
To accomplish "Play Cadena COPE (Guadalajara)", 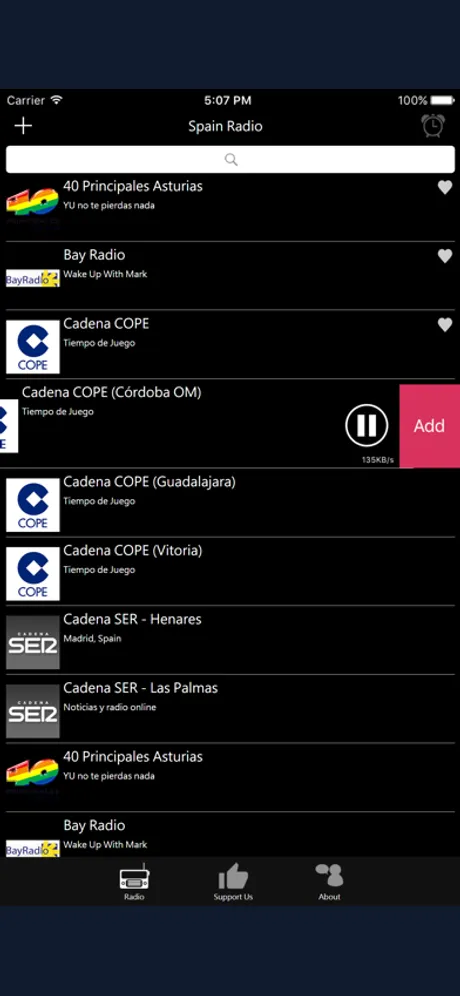I will coord(230,502).
